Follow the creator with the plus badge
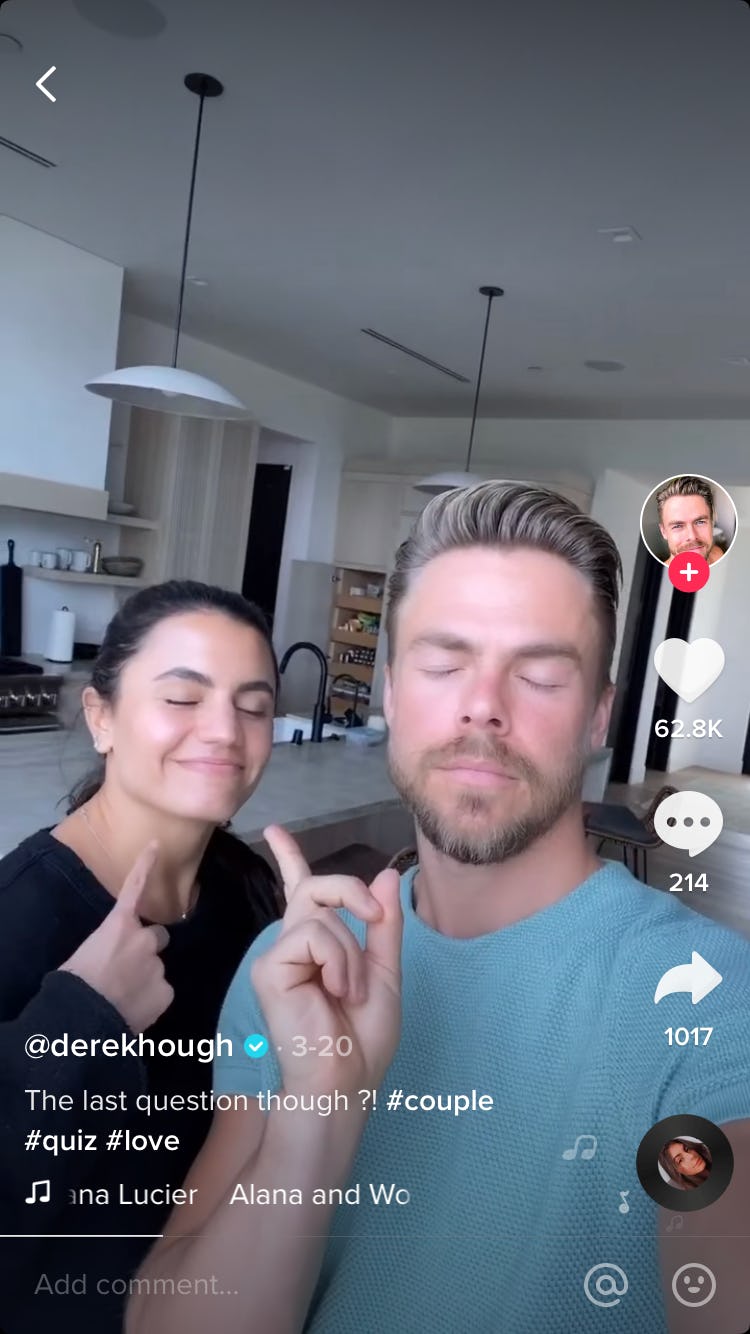Image resolution: width=750 pixels, height=1334 pixels. coord(688,572)
